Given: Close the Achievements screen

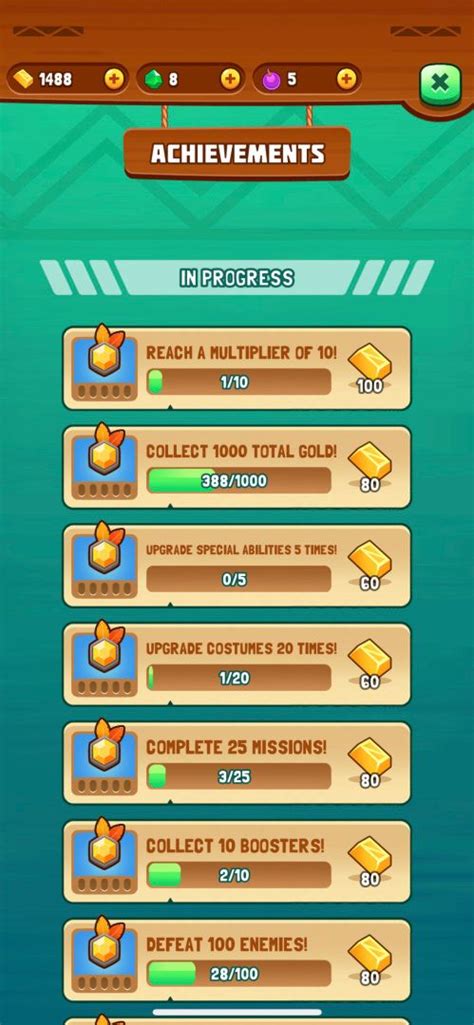Looking at the screenshot, I should (441, 84).
